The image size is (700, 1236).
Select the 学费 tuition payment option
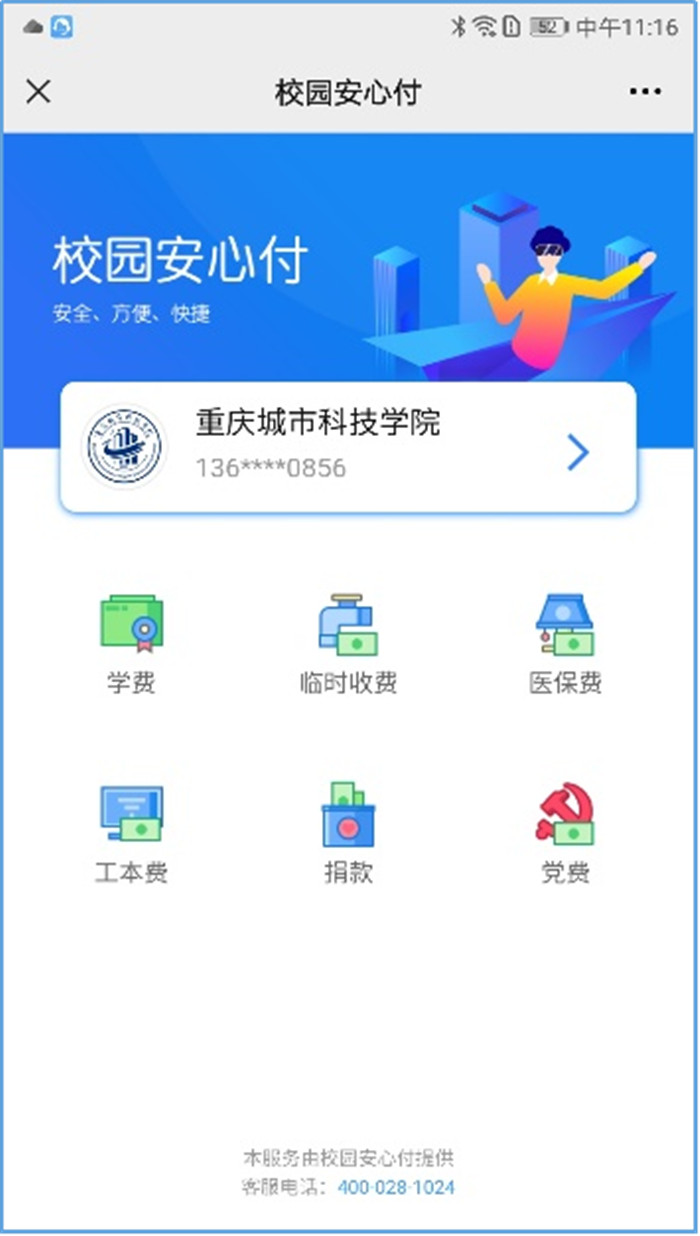[131, 642]
